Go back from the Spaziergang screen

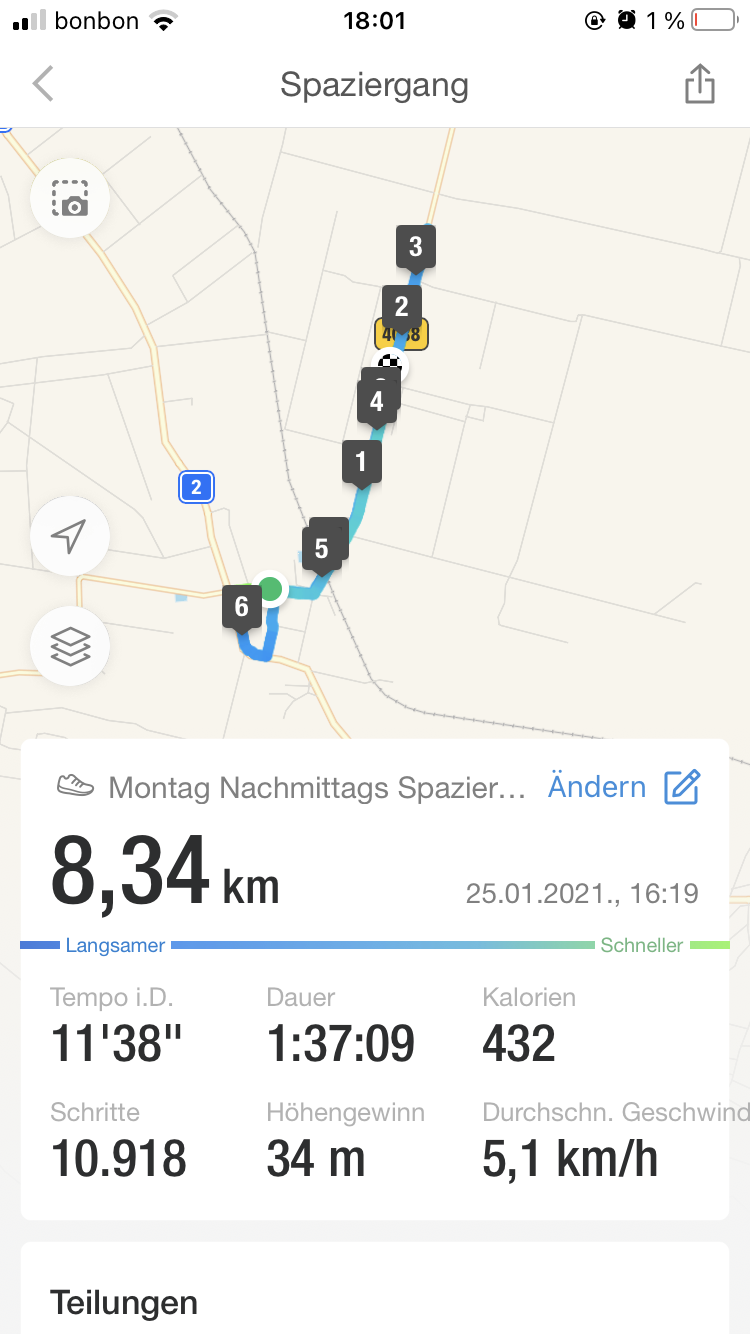coord(43,85)
